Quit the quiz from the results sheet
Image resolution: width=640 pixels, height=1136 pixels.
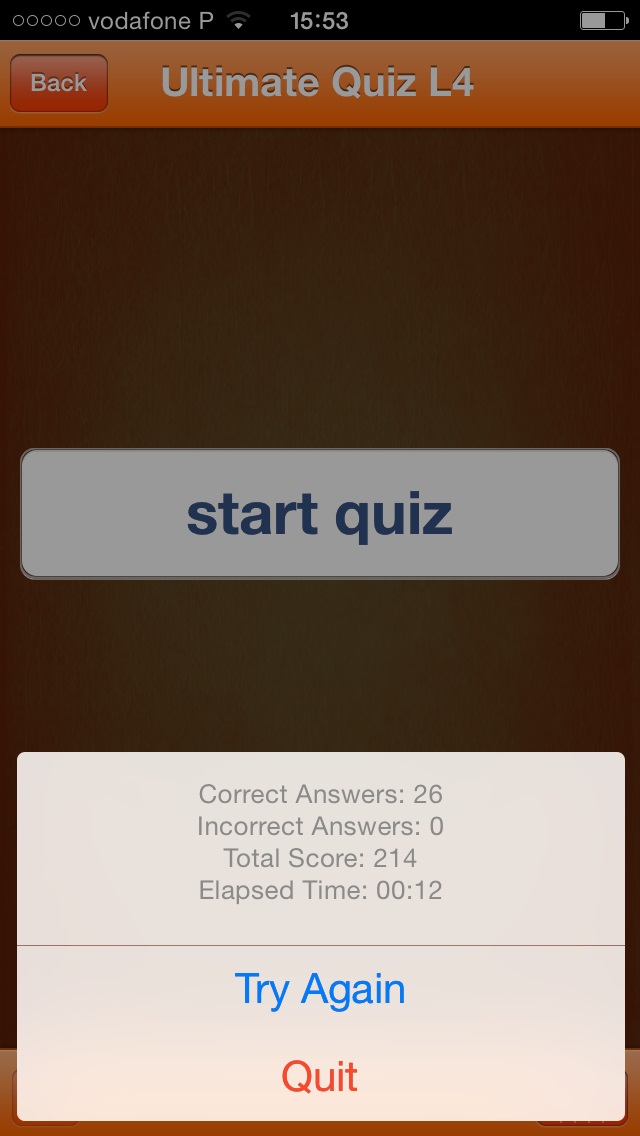coord(320,1077)
